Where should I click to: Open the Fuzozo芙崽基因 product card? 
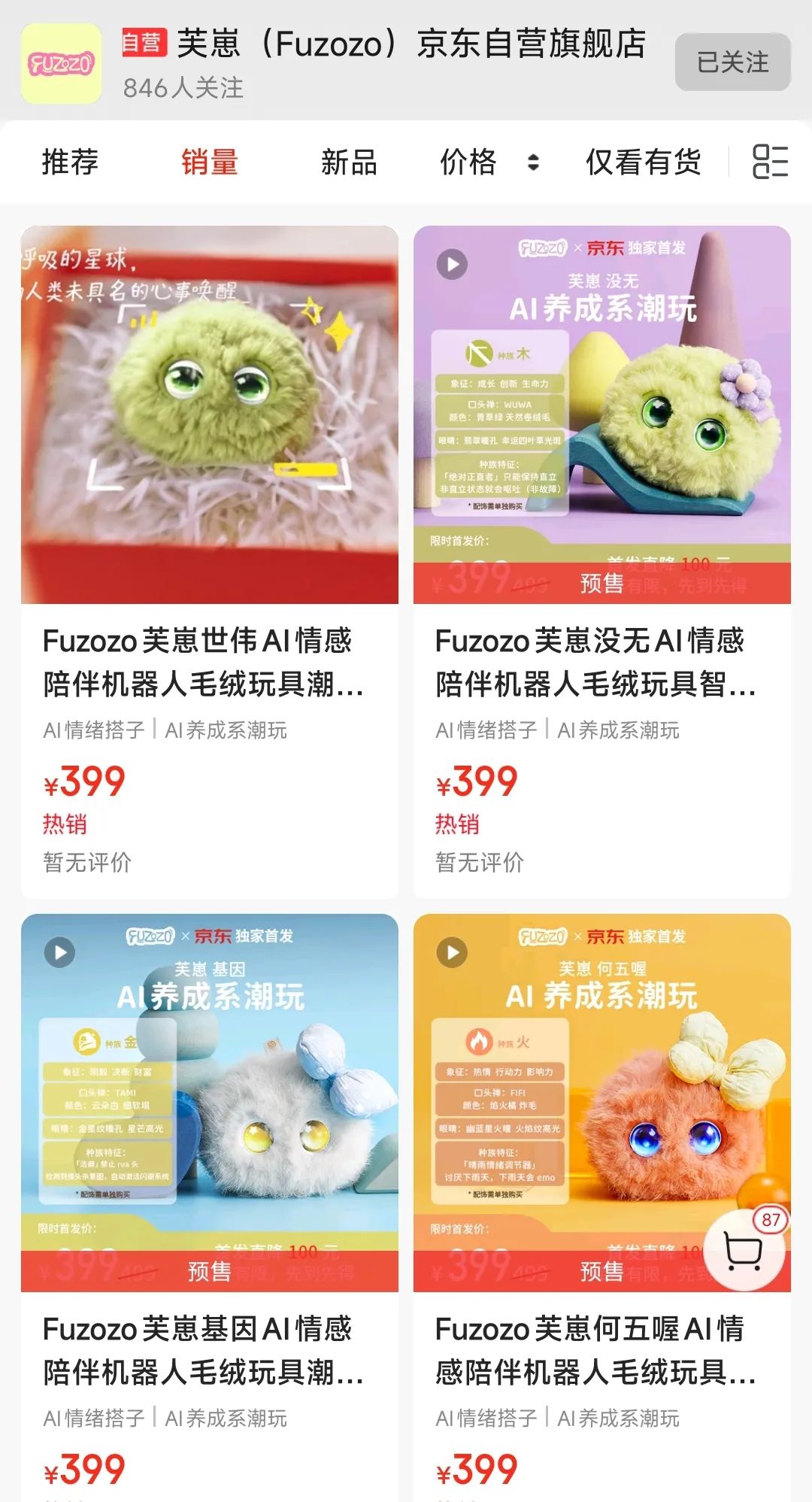209,1203
